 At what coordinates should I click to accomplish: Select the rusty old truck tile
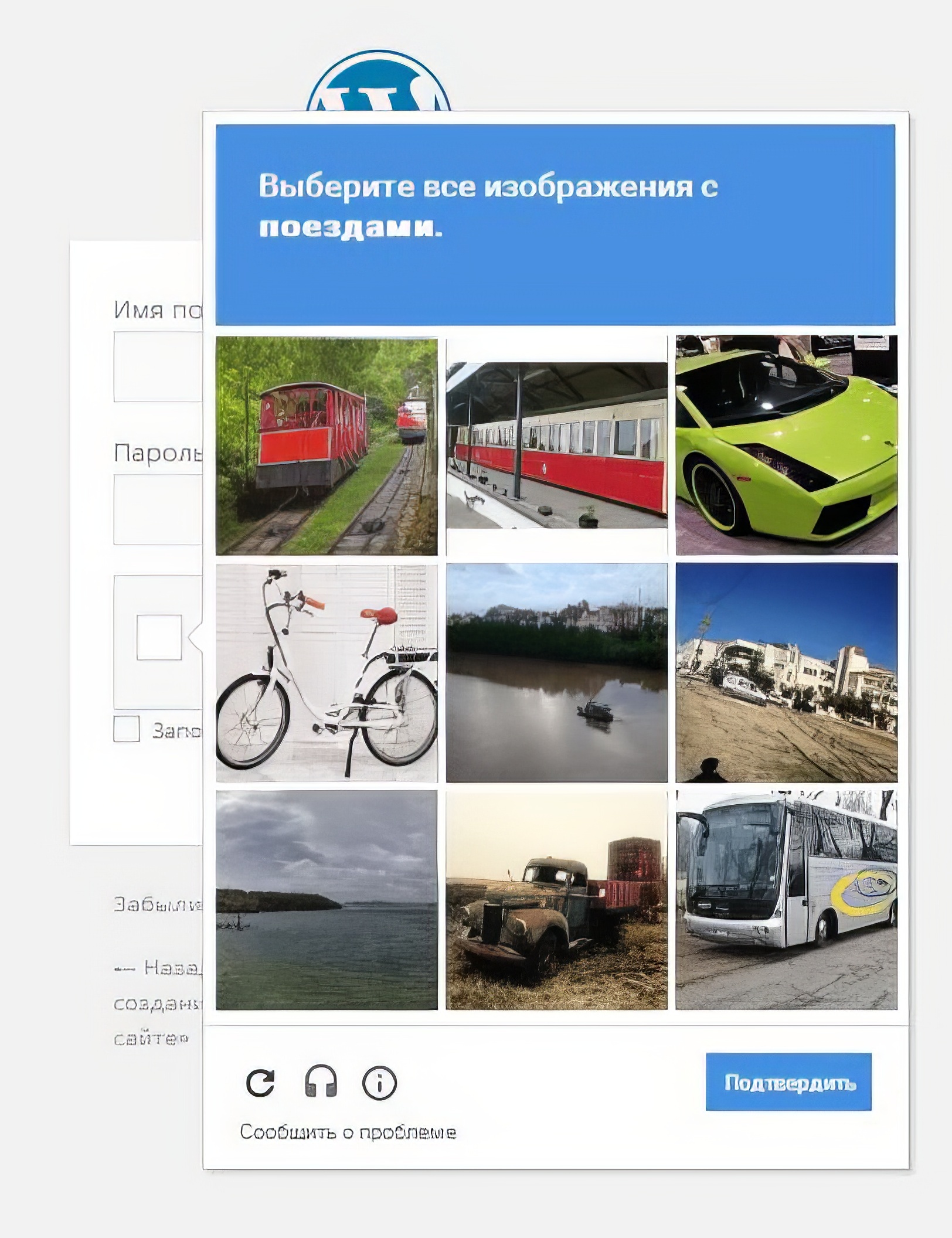click(x=556, y=900)
